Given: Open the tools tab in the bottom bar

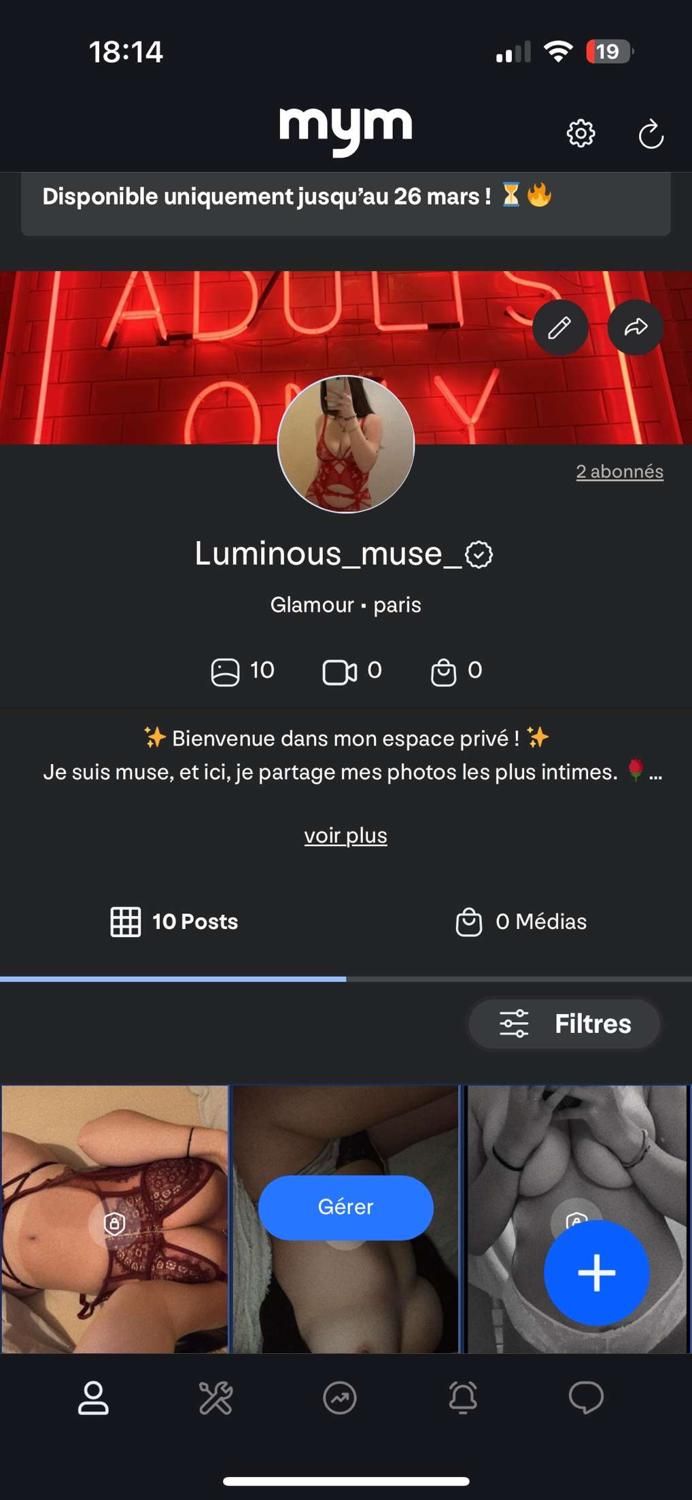Looking at the screenshot, I should click(216, 1398).
